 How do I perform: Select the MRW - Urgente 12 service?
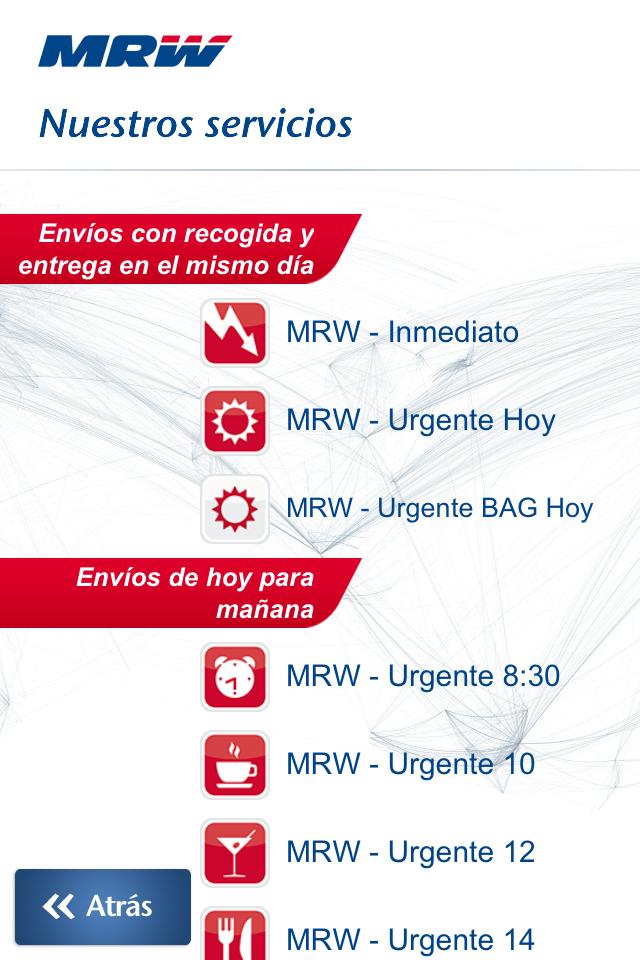pos(410,852)
